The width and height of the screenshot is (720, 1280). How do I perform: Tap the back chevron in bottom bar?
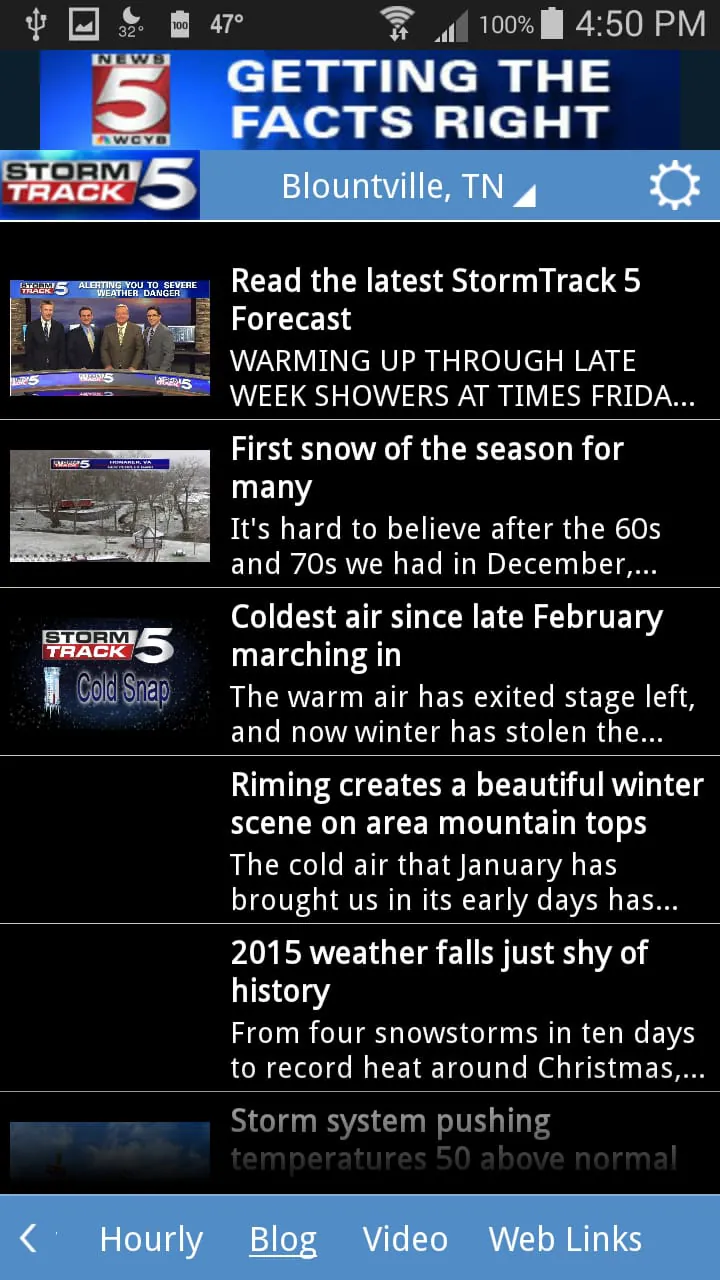point(28,1238)
